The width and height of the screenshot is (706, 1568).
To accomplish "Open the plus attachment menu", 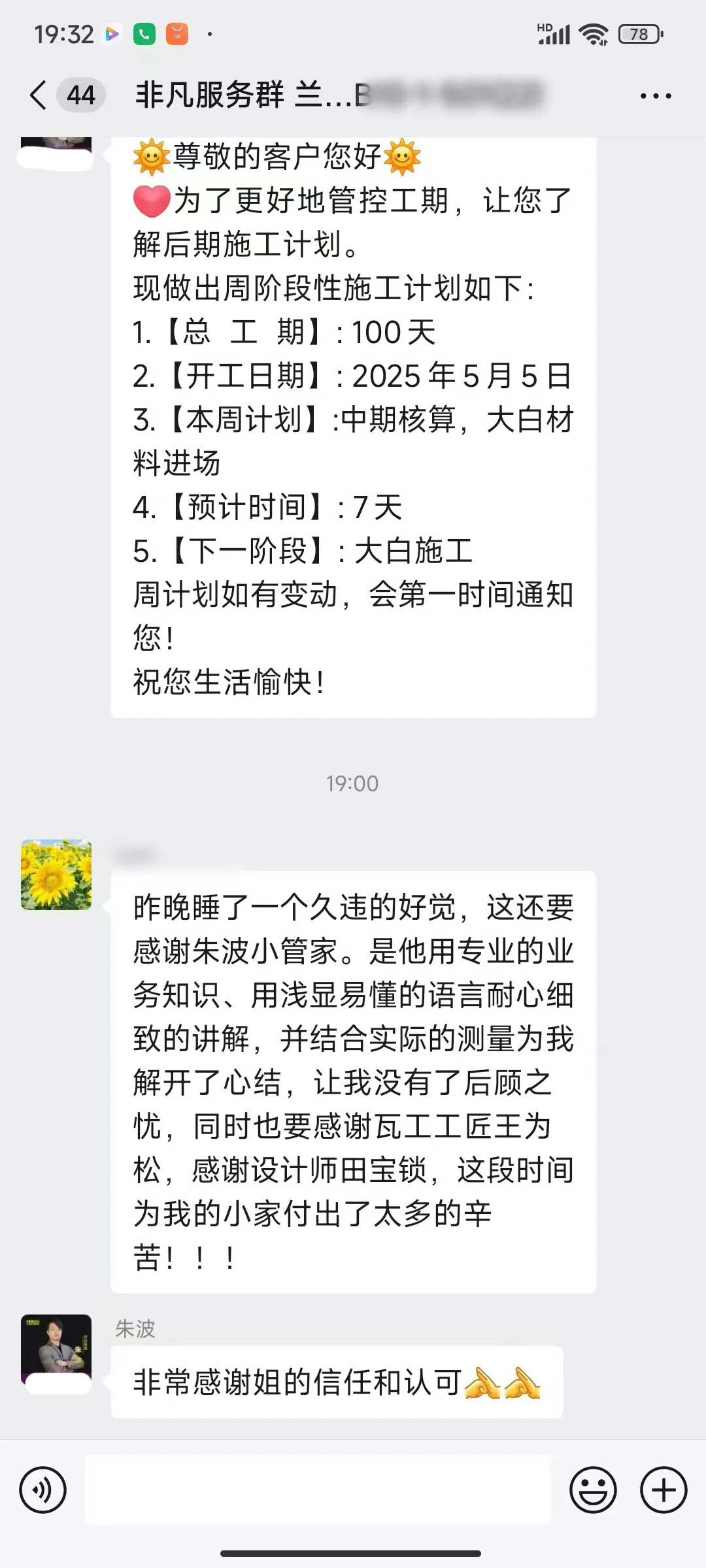I will click(x=664, y=1490).
